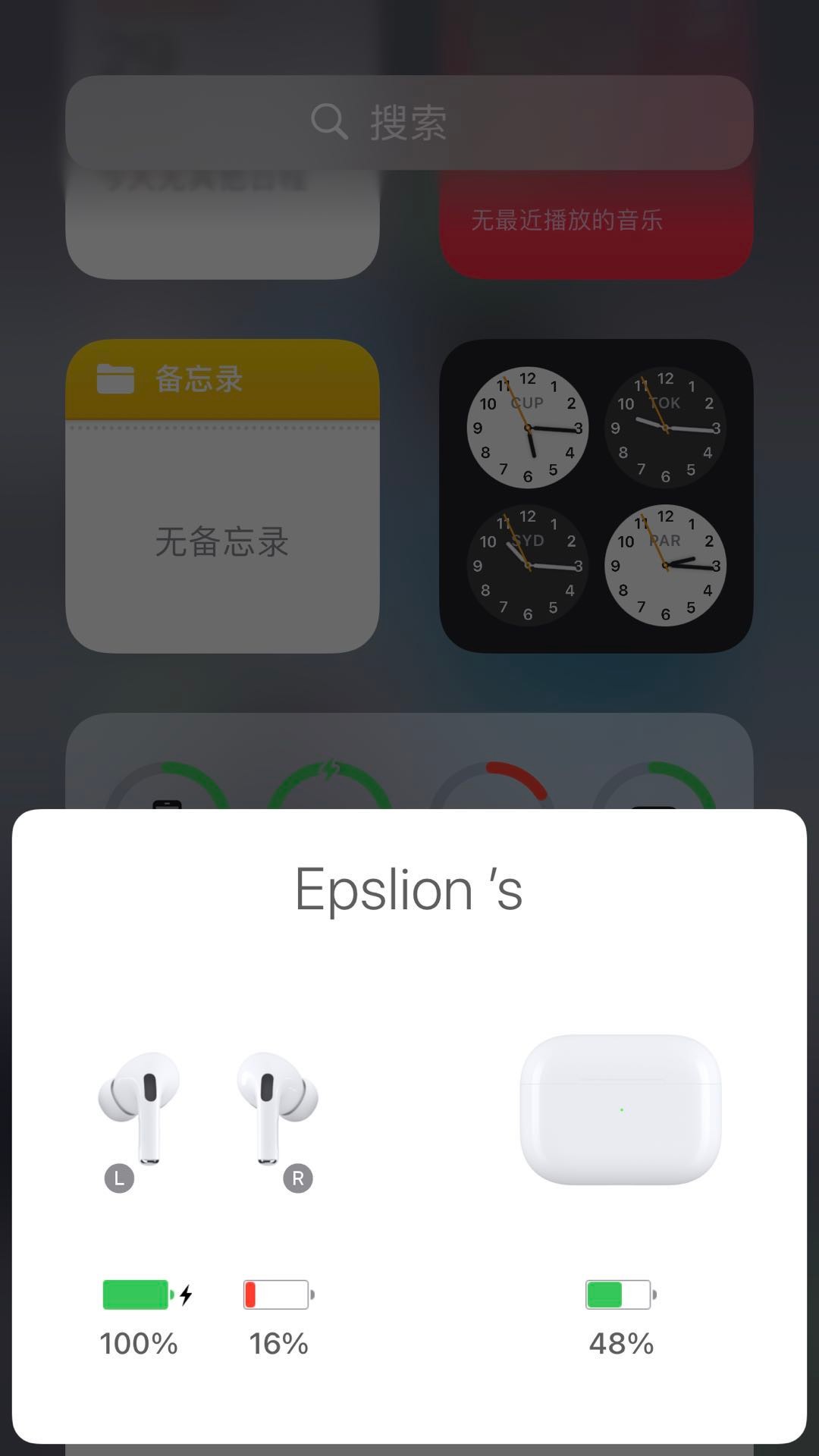Tap the 搜索 search field
Viewport: 819px width, 1456px height.
409,122
